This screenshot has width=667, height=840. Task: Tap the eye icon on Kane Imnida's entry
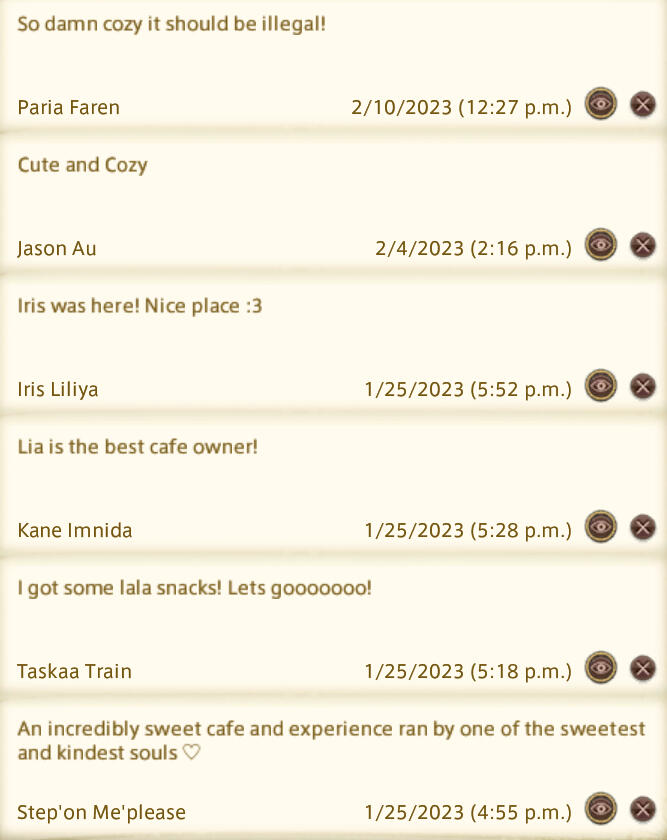pyautogui.click(x=601, y=526)
